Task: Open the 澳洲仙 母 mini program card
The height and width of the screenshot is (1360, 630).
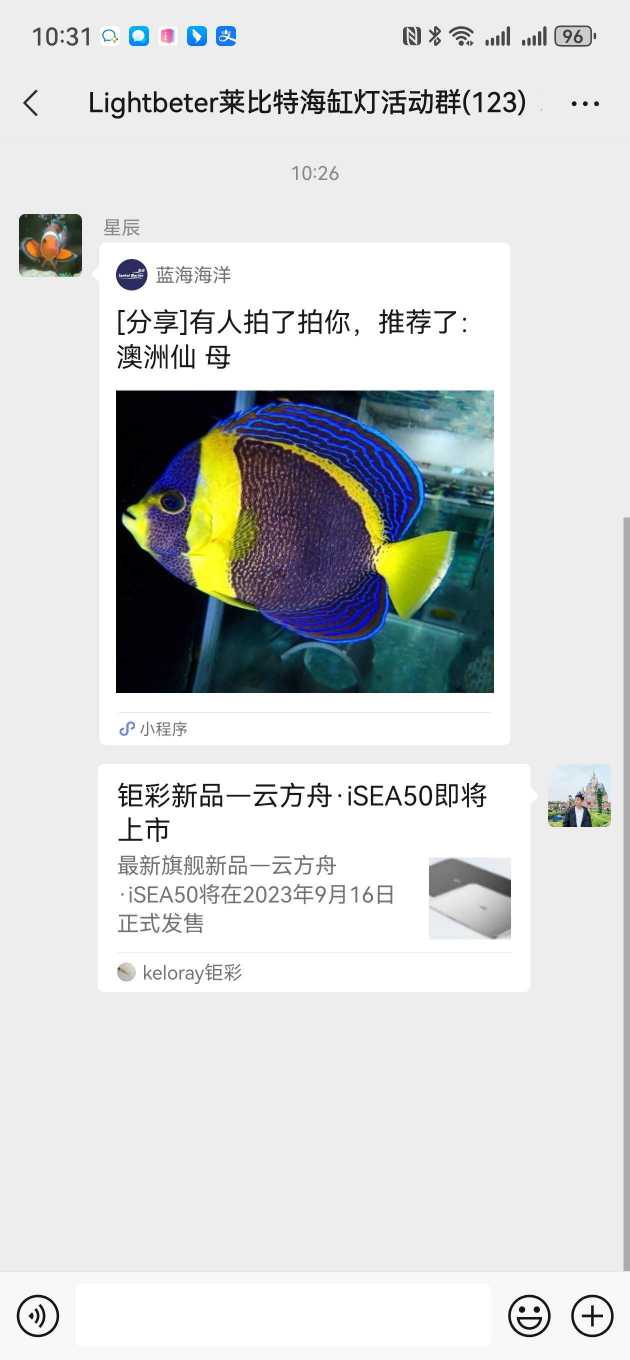Action: [304, 494]
